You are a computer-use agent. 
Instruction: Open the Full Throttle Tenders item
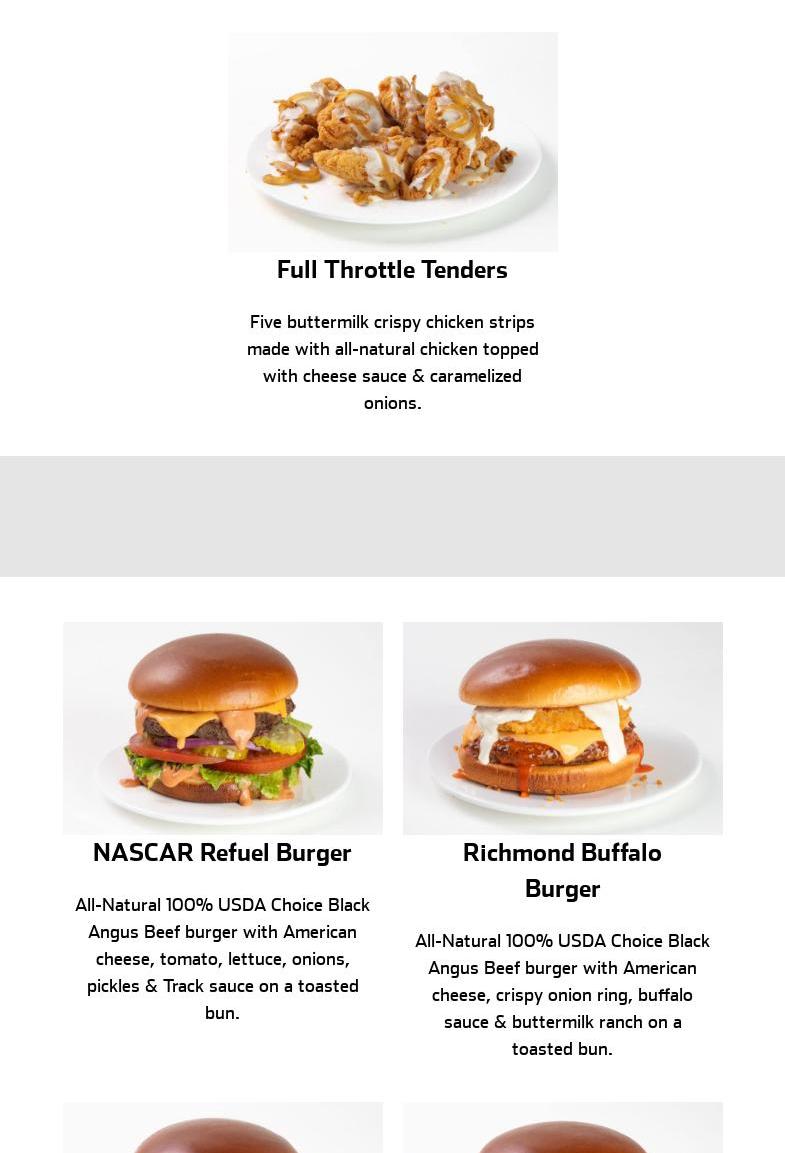click(392, 270)
